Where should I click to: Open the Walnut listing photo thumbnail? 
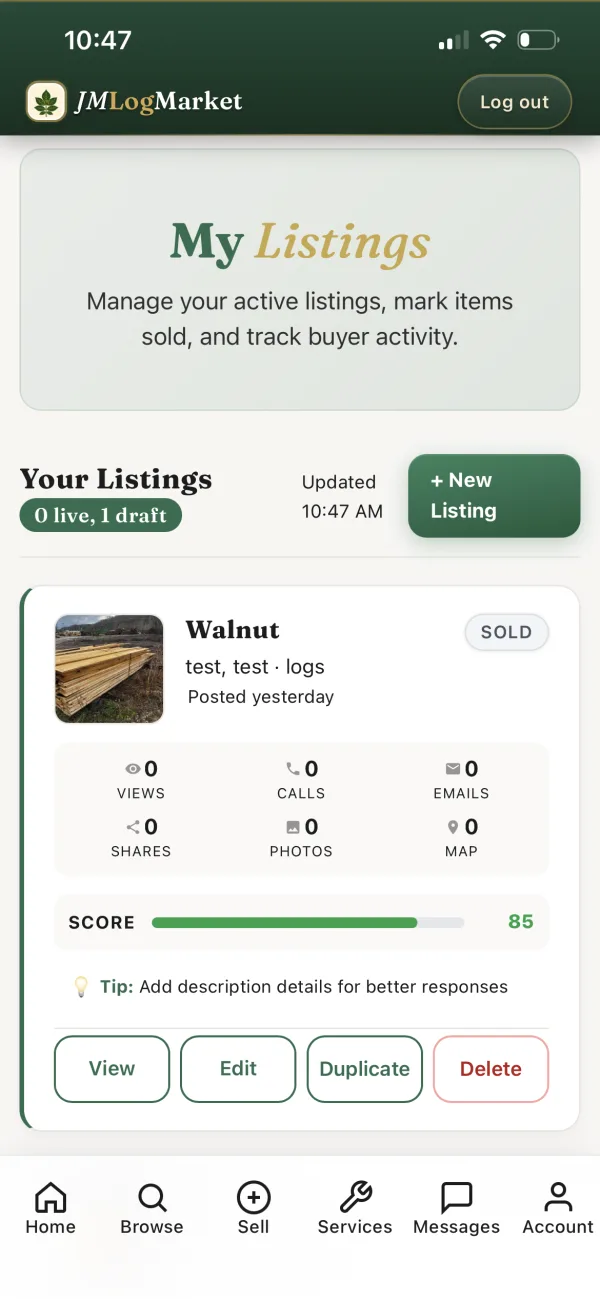point(109,668)
